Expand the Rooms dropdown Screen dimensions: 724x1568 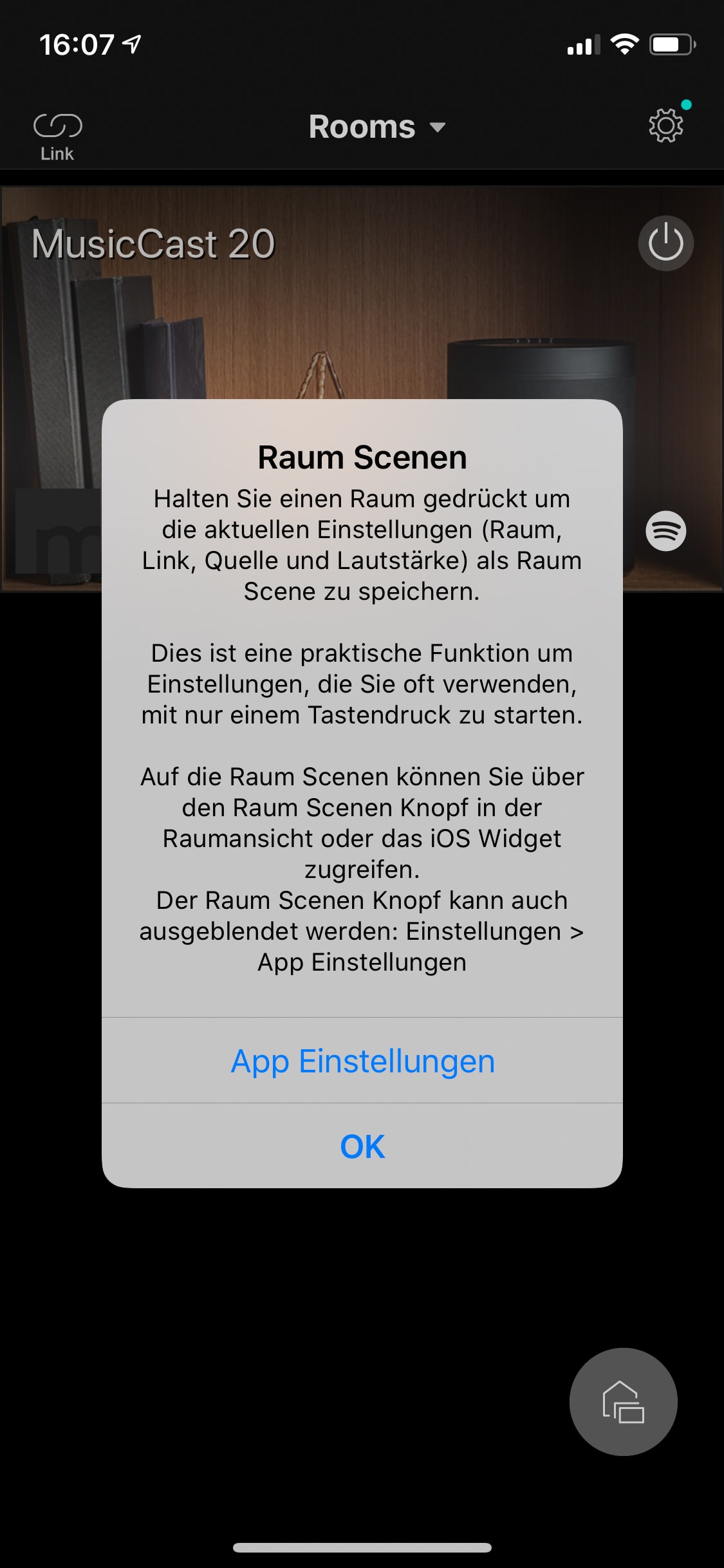point(376,127)
